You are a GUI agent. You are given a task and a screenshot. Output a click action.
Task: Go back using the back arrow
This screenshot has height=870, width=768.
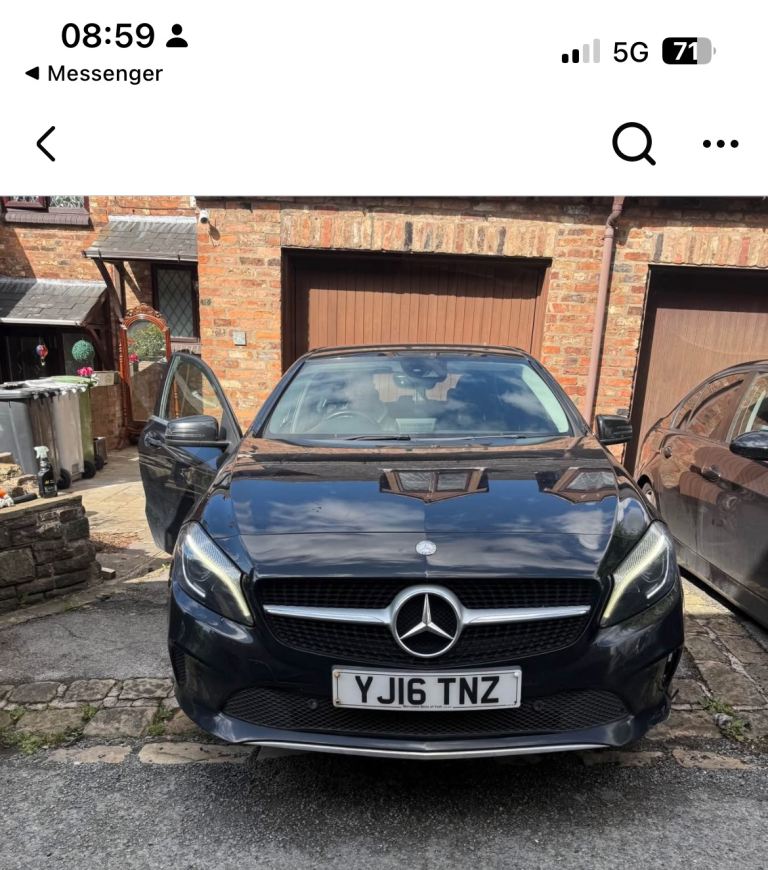[46, 144]
